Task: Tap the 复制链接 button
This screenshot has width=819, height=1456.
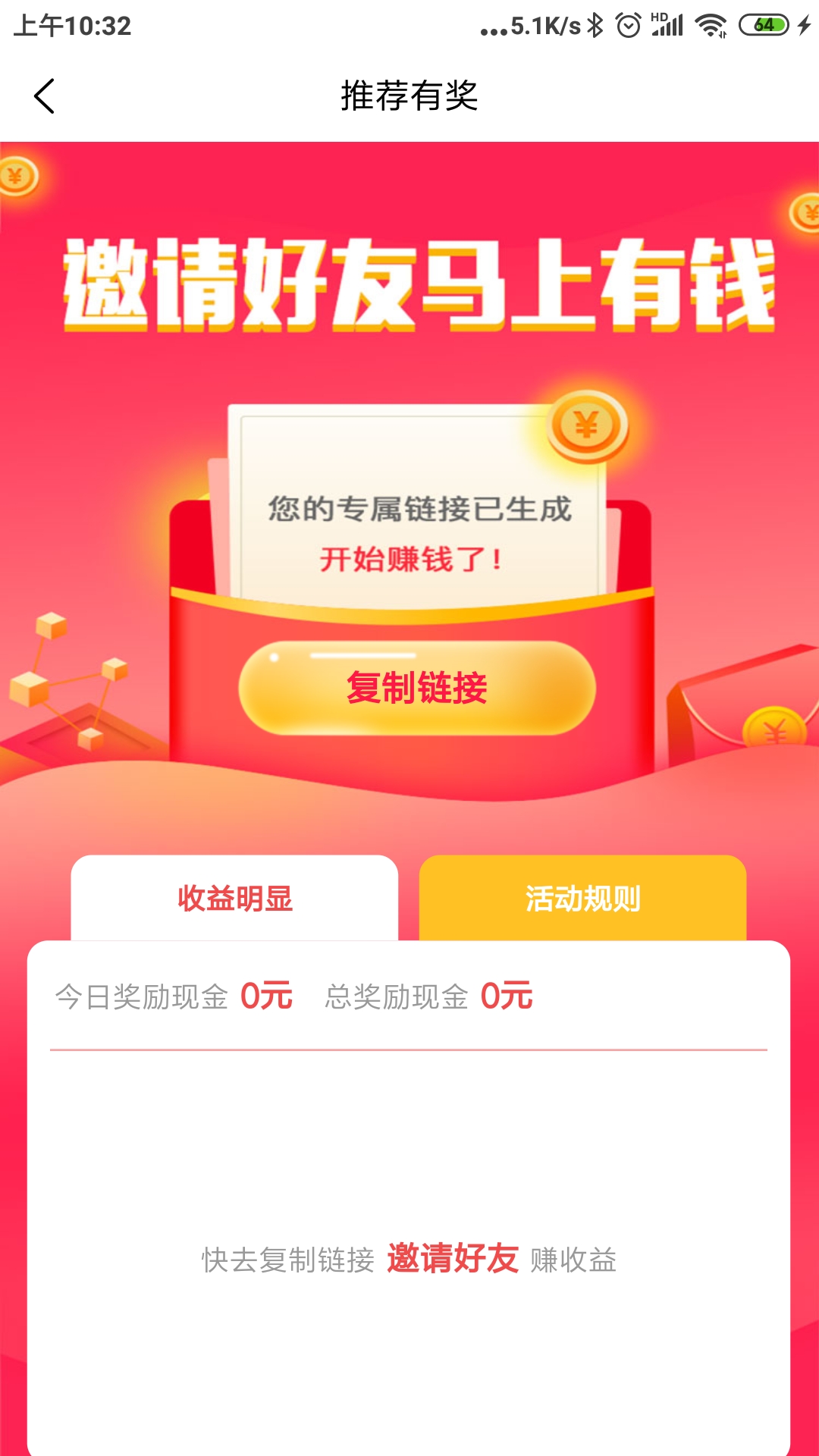Action: (x=416, y=689)
